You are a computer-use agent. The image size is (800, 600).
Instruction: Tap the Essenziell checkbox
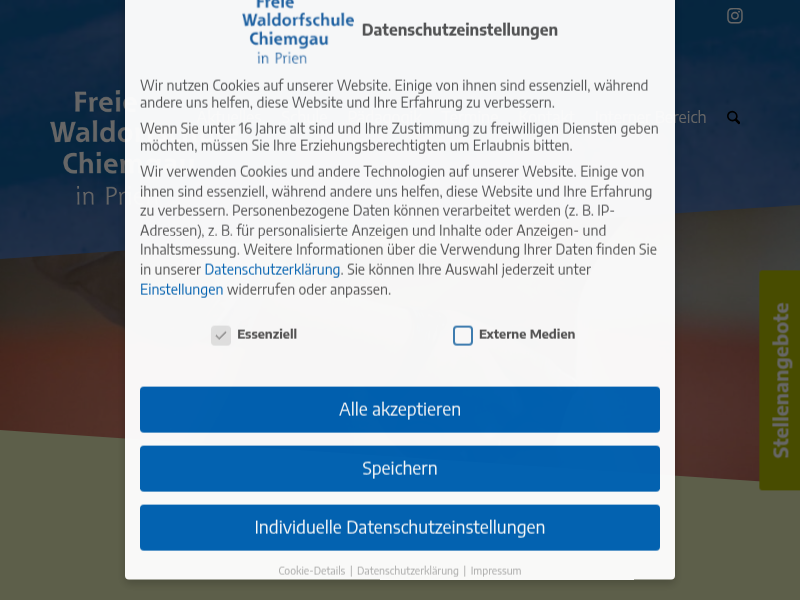pyautogui.click(x=221, y=335)
